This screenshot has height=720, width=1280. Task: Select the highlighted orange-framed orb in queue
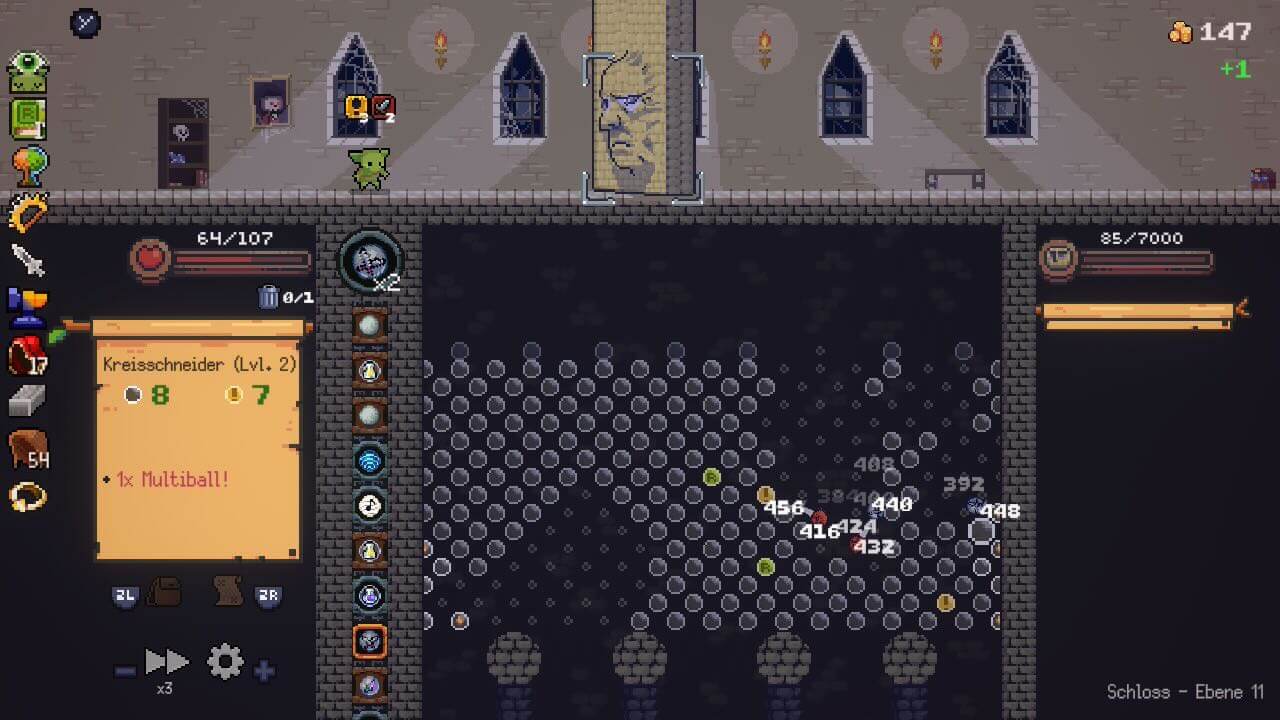click(x=370, y=641)
